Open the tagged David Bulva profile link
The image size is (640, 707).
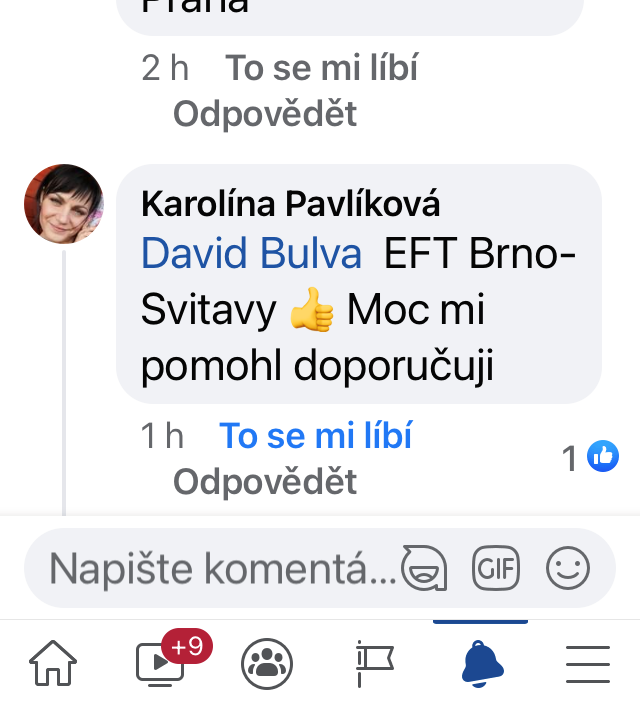tap(251, 255)
